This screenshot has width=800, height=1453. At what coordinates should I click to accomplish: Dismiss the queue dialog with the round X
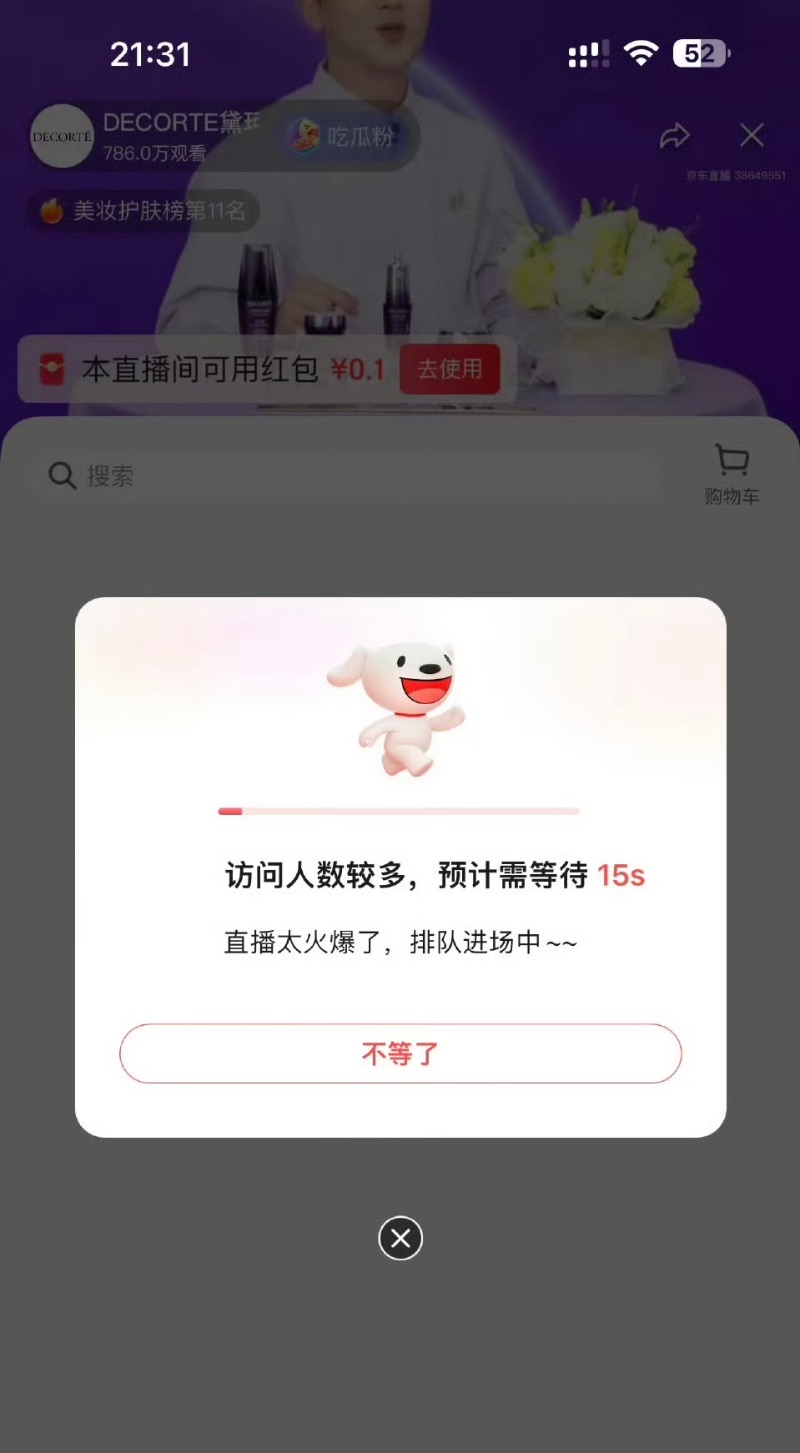pyautogui.click(x=400, y=1239)
